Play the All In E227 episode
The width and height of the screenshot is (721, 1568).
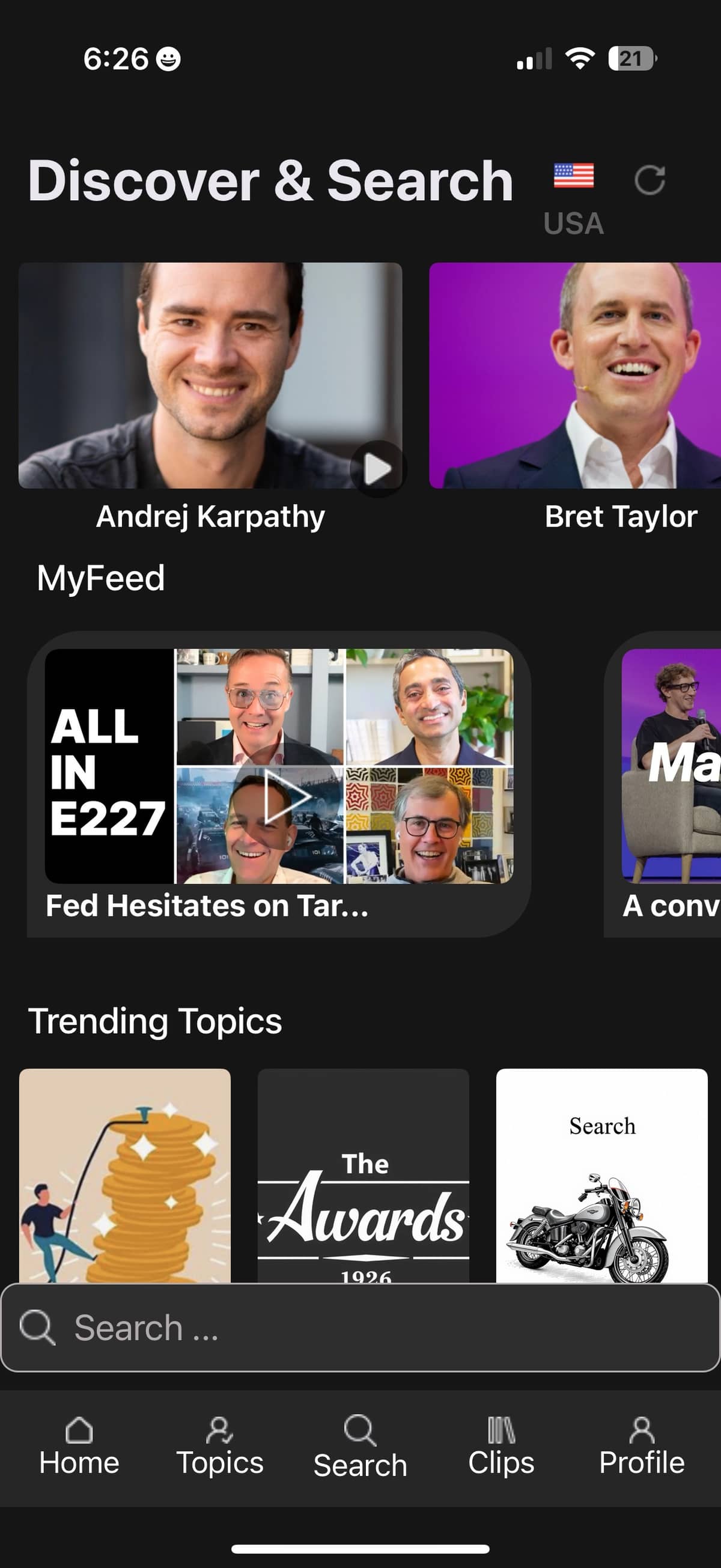(287, 796)
